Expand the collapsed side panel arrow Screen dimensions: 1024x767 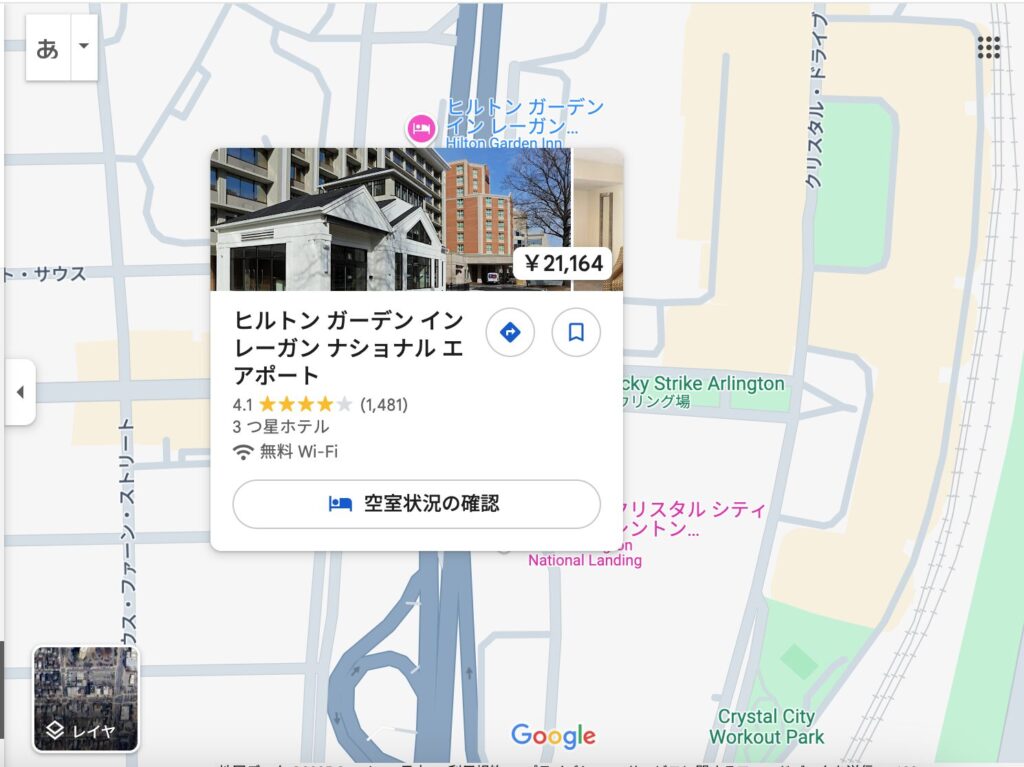pos(19,392)
